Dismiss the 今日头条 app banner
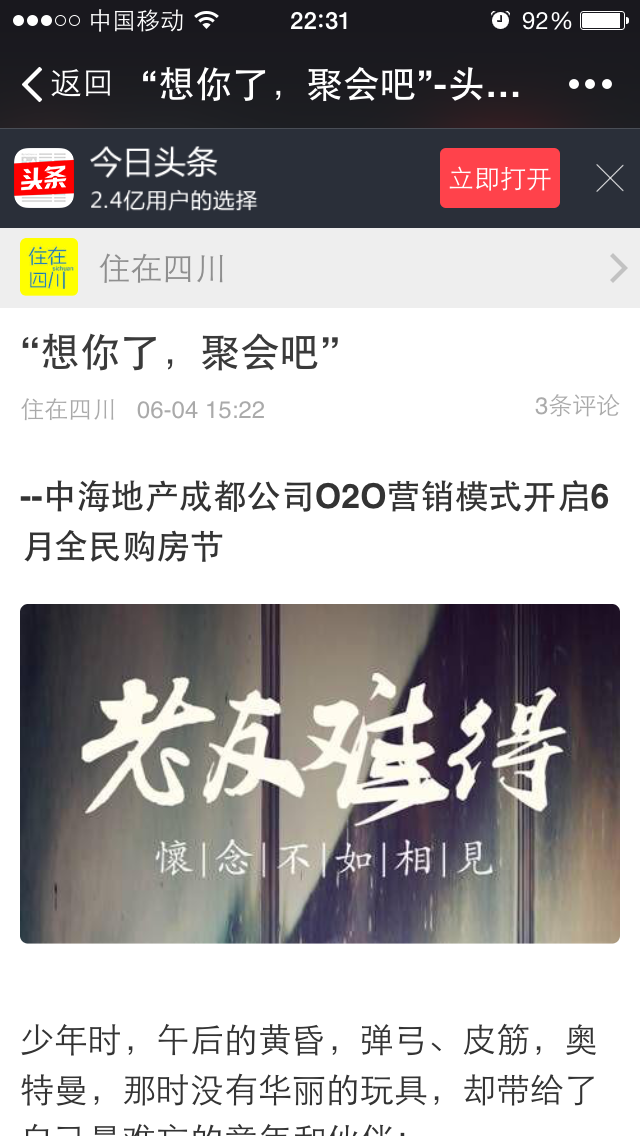Screen dimensions: 640x1136 pos(609,178)
